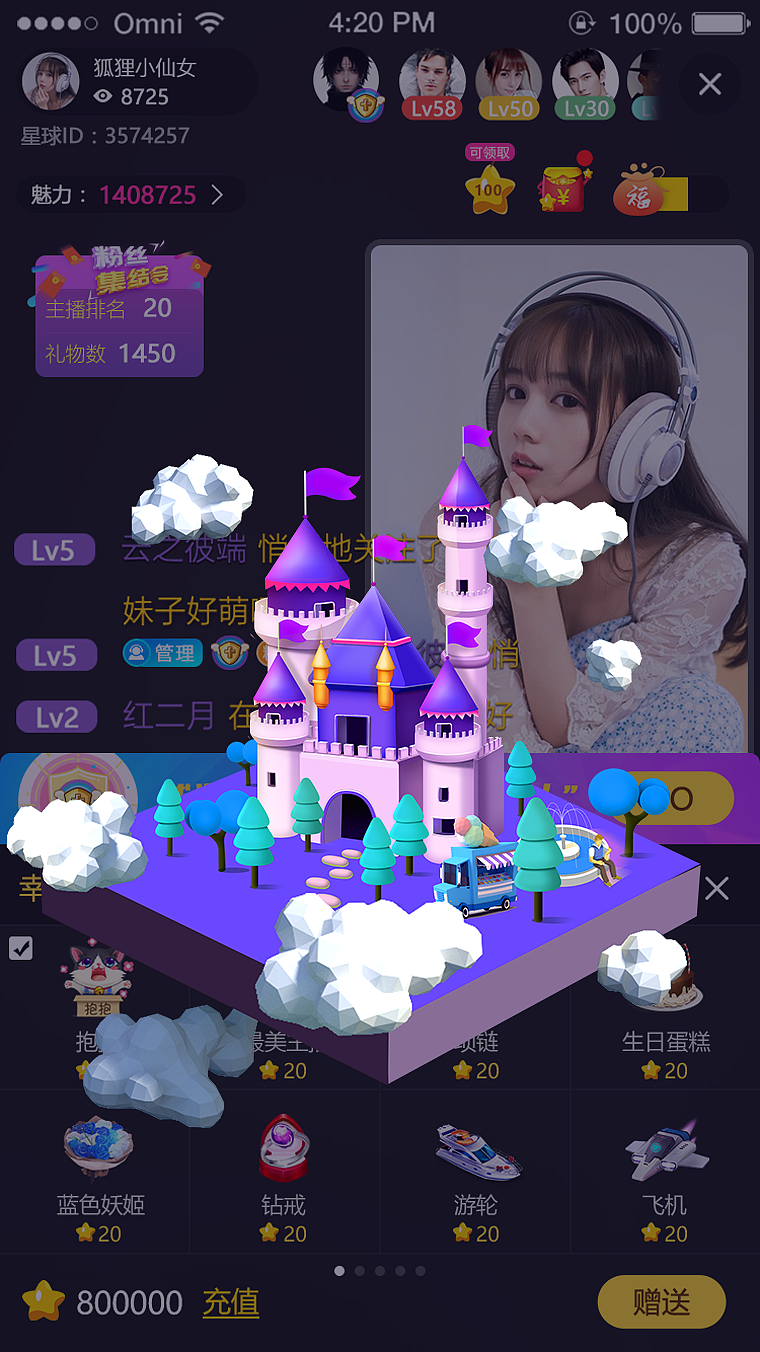The height and width of the screenshot is (1352, 760).
Task: Open the red envelope ¥ icon
Action: tap(565, 185)
